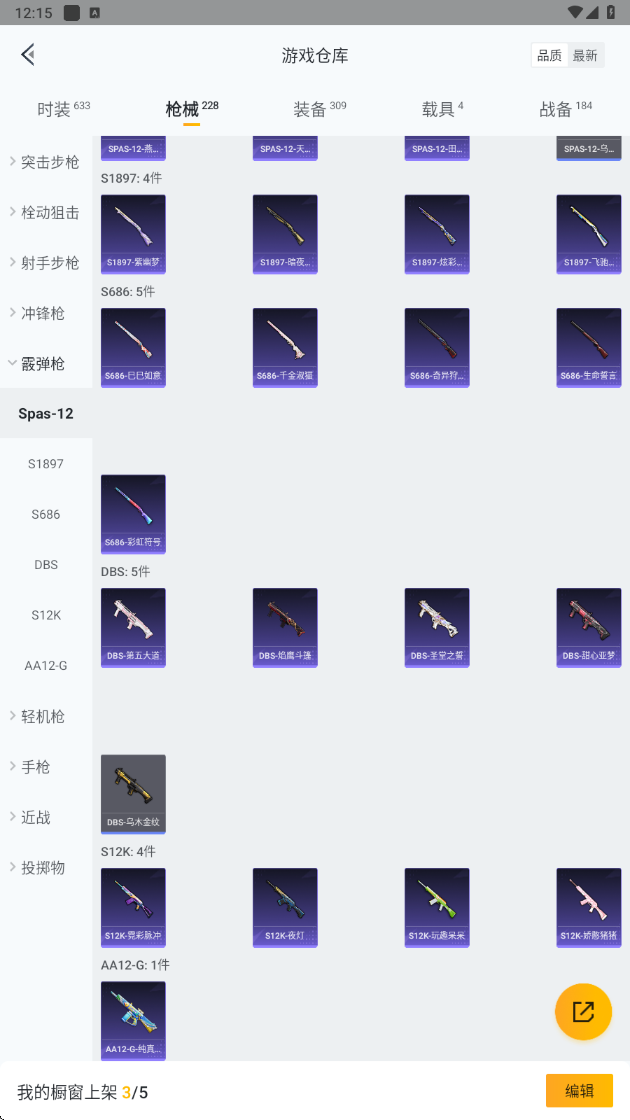Jump to the AA12-G sub-category
Viewport: 630px width, 1120px height.
point(46,665)
